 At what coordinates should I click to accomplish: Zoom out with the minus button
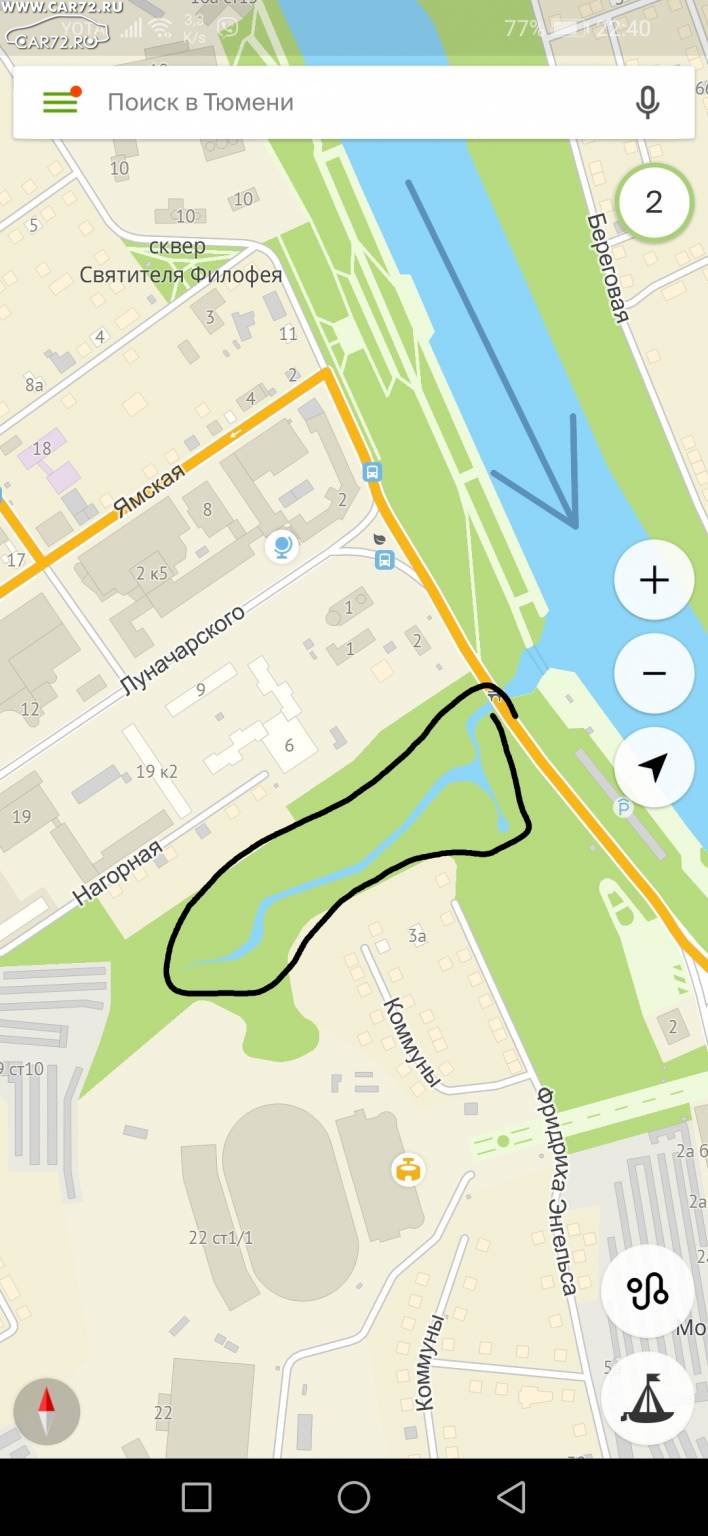click(x=654, y=673)
